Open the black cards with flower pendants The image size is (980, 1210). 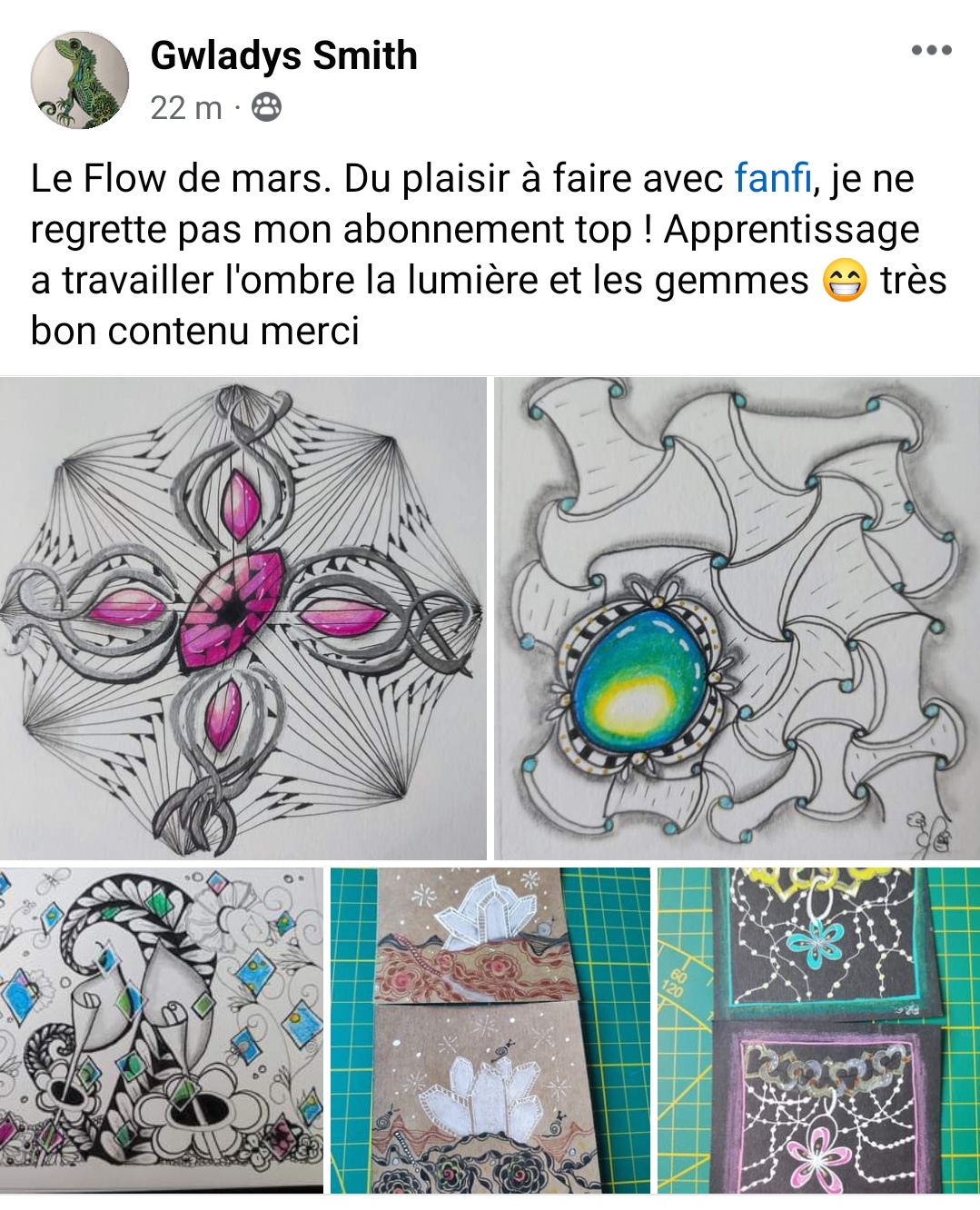(817, 1030)
